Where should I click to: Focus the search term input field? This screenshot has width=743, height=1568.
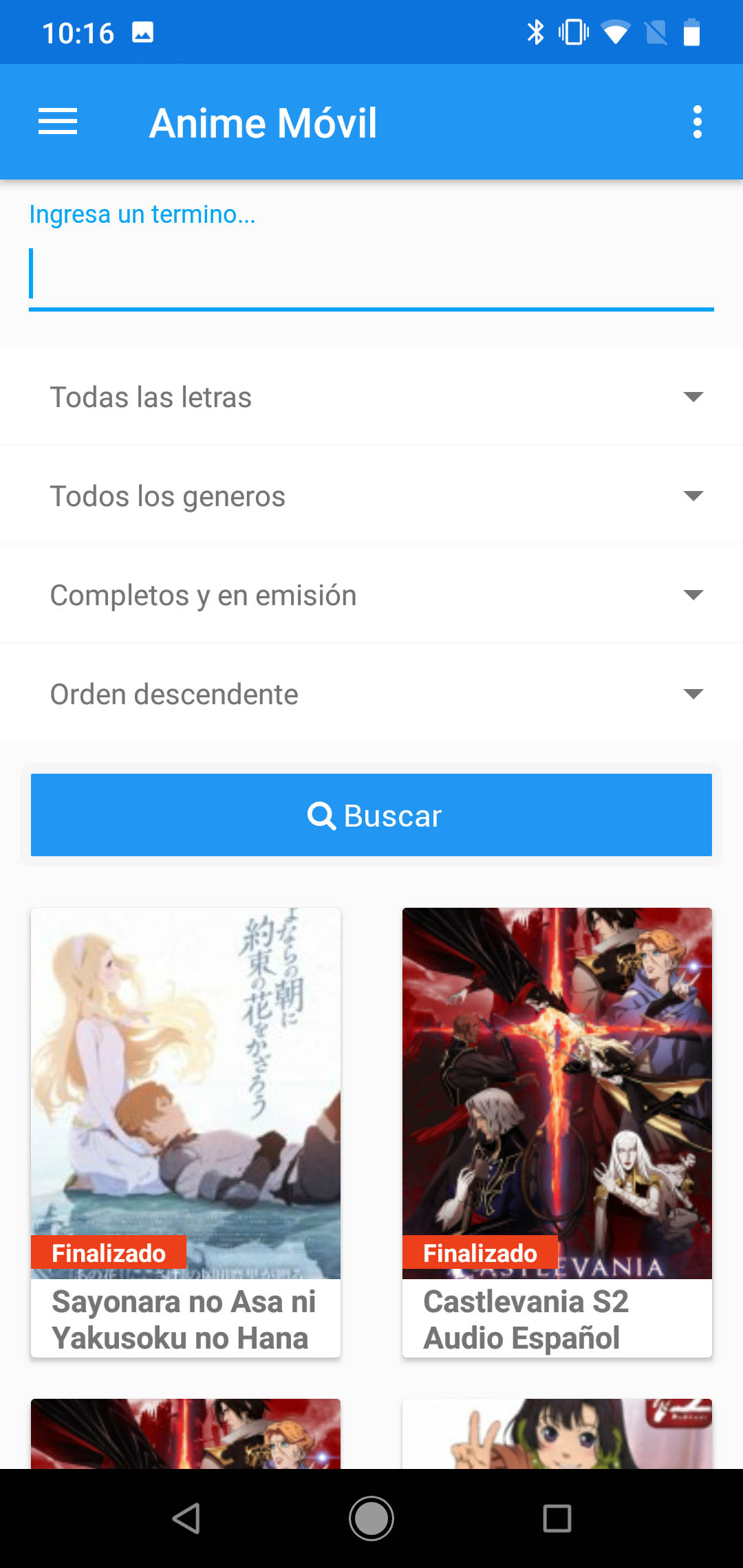(371, 275)
